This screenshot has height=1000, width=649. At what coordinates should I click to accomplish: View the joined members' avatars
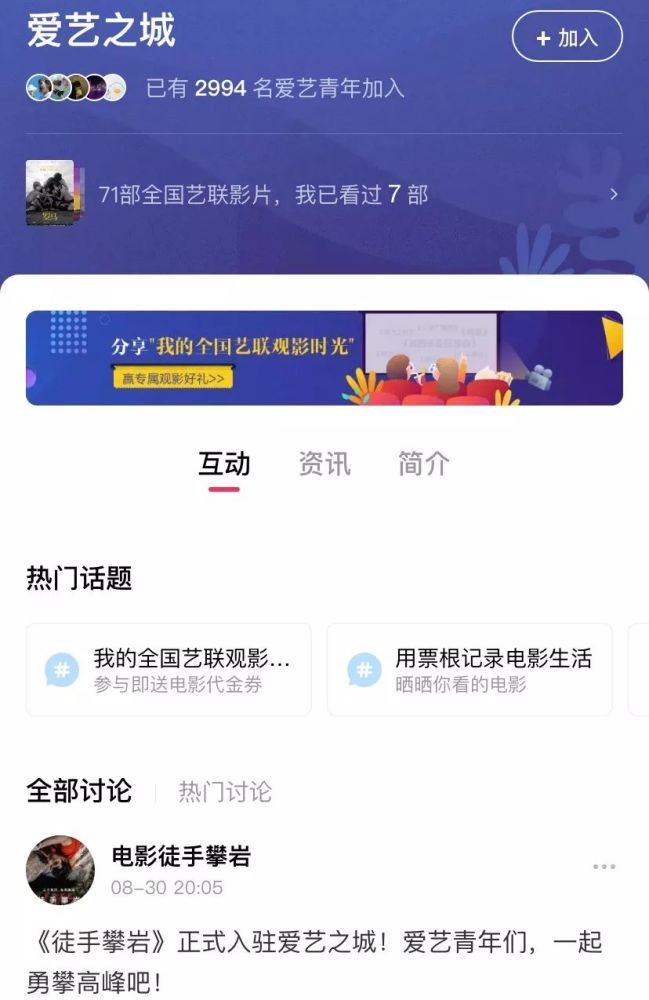pos(76,88)
